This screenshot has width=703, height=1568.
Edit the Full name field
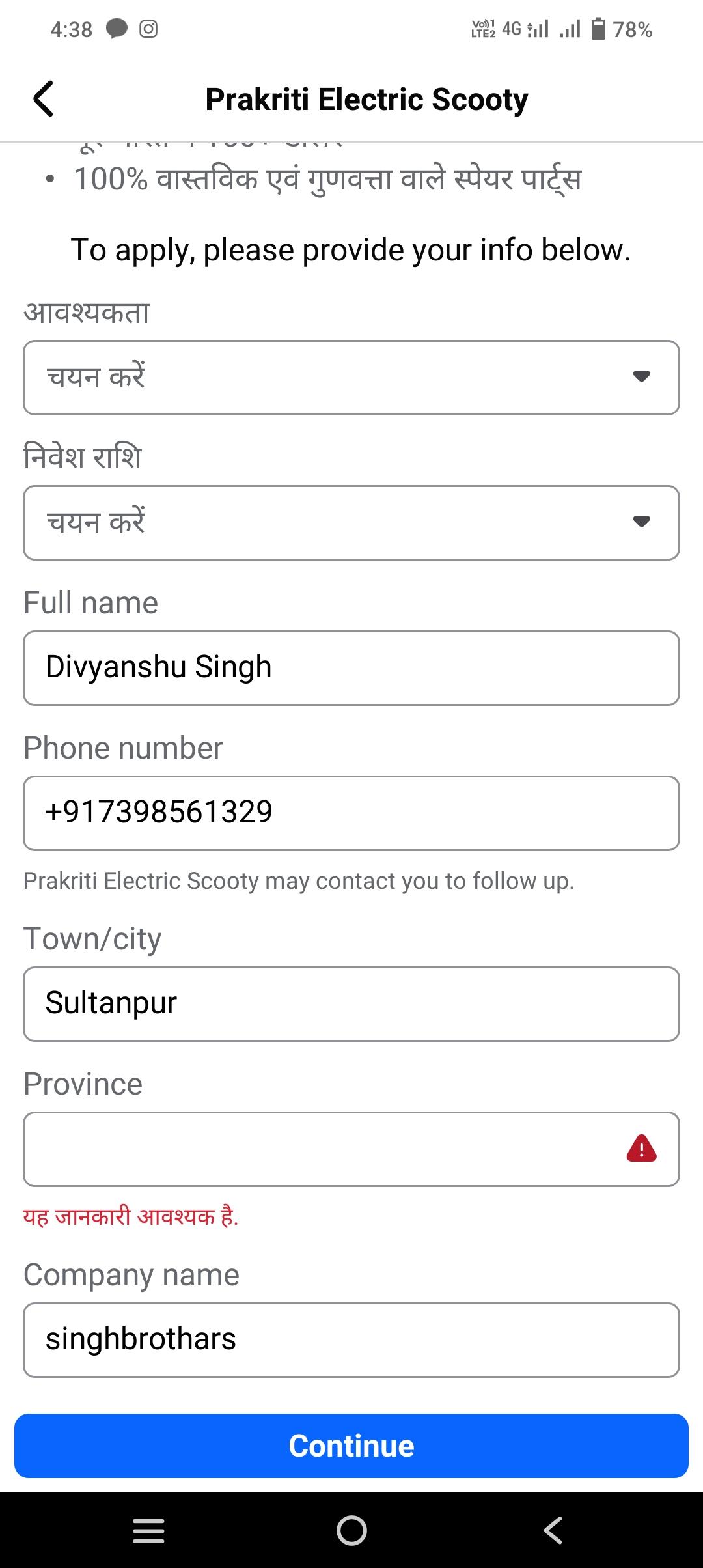tap(351, 668)
